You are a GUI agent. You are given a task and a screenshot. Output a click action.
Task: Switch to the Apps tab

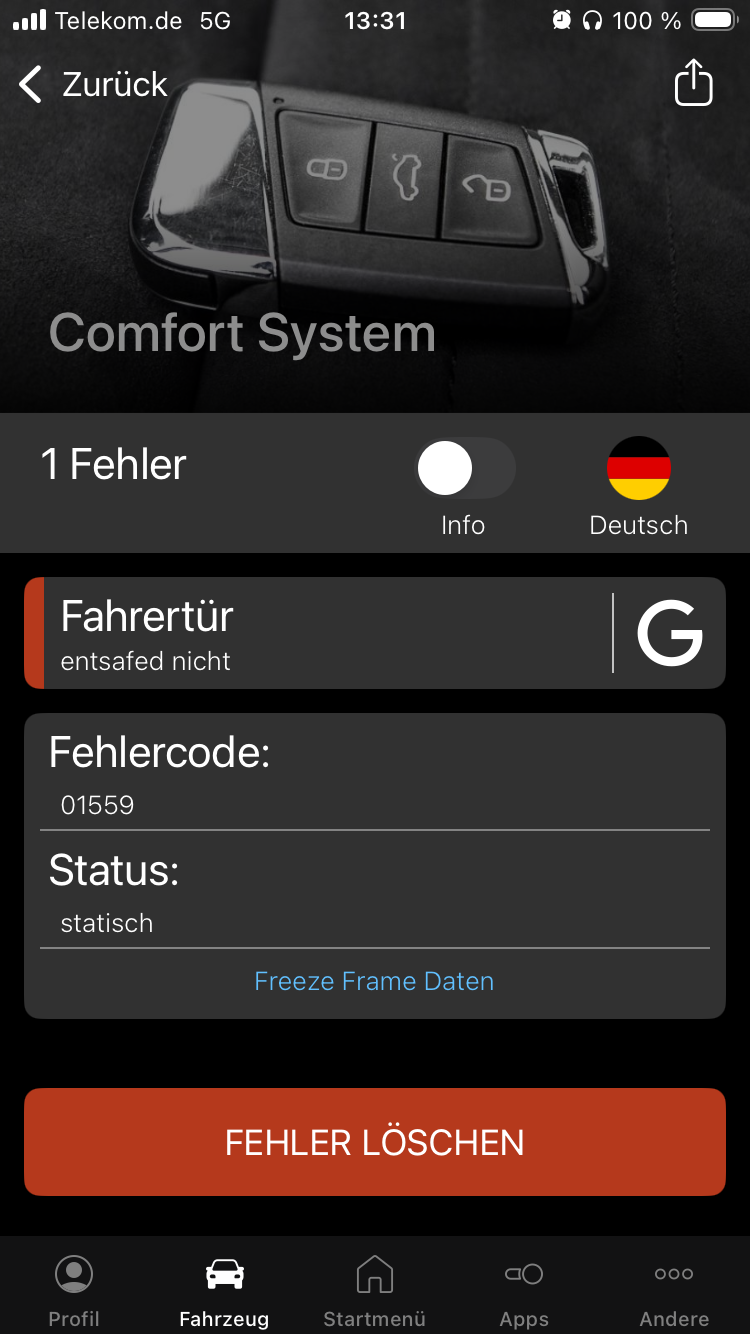pos(524,1290)
